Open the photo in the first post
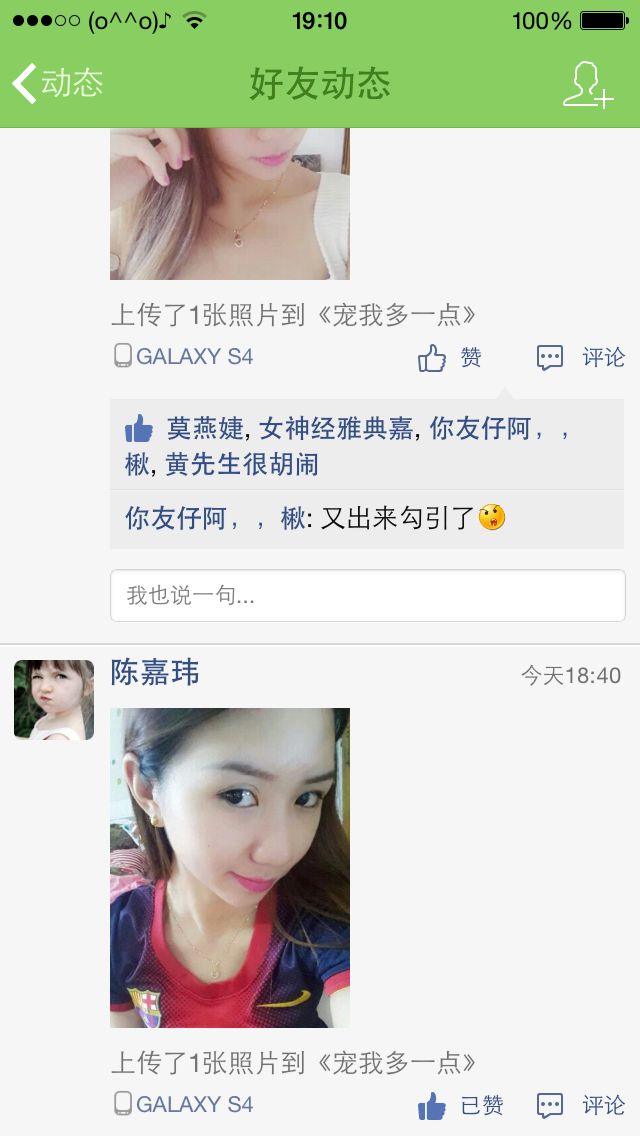The width and height of the screenshot is (640, 1136). tap(230, 204)
